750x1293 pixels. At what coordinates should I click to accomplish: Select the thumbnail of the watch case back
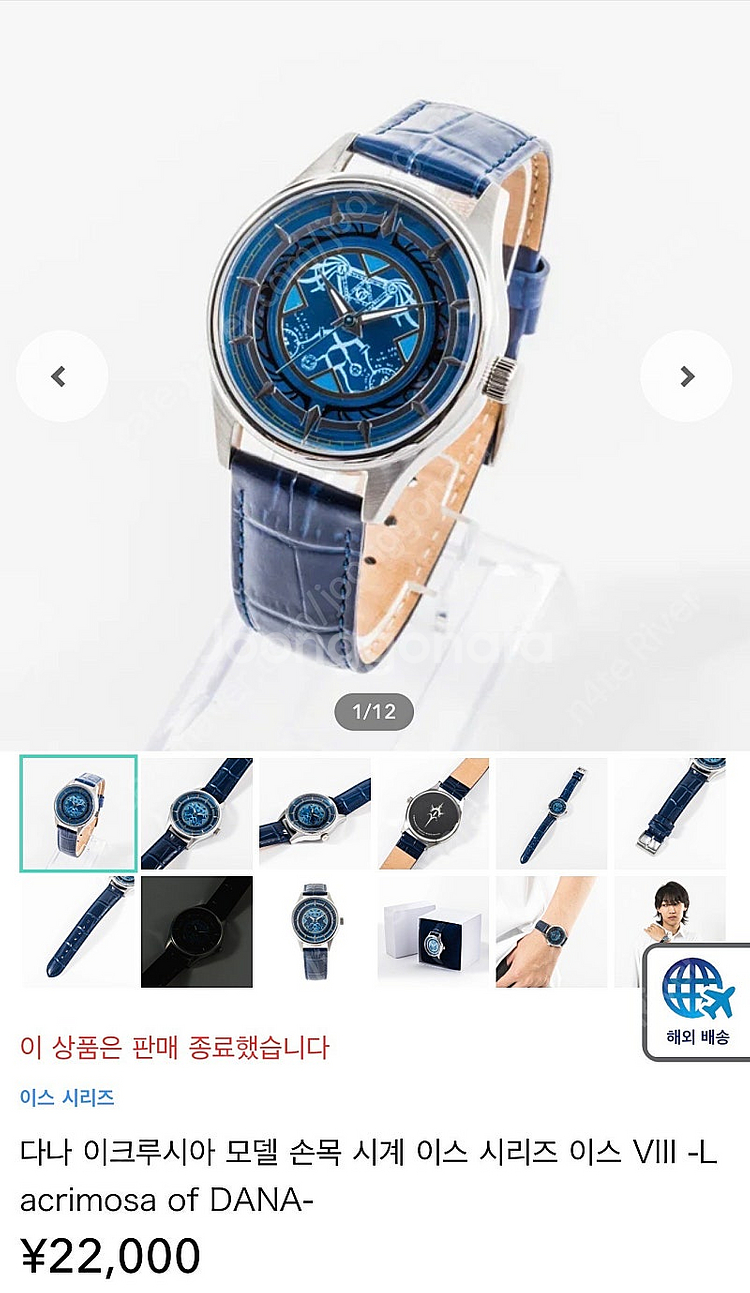(434, 813)
